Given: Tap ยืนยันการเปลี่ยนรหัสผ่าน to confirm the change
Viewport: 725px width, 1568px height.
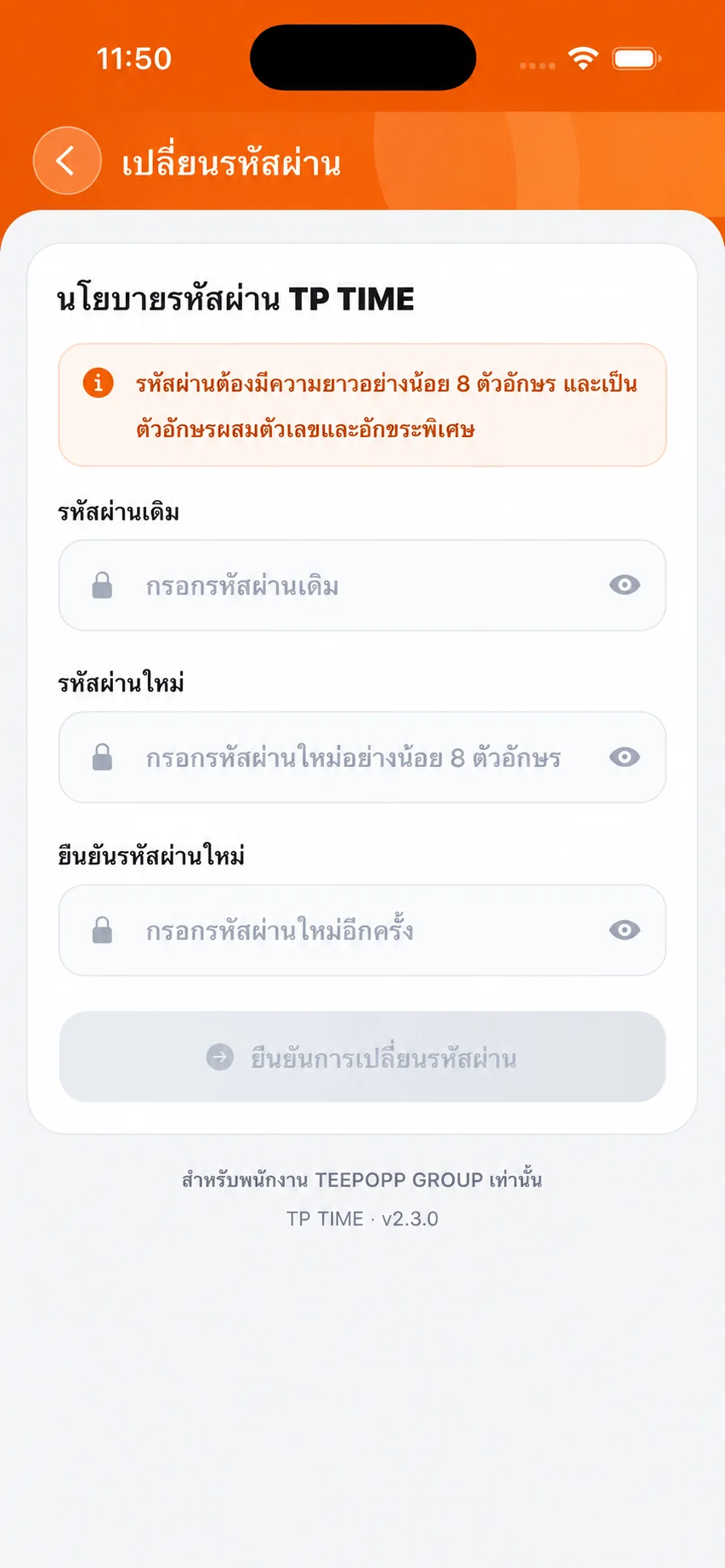Looking at the screenshot, I should (x=362, y=1057).
